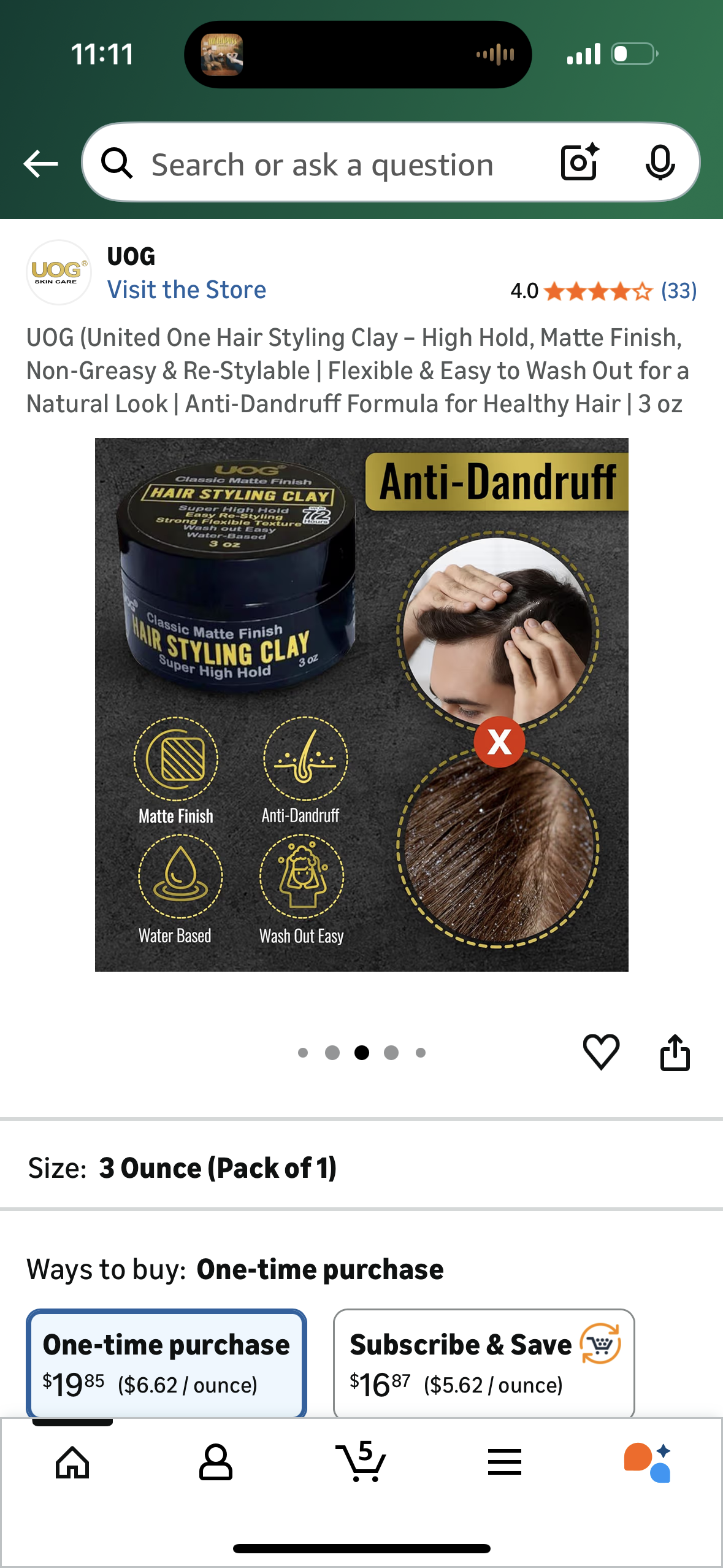This screenshot has height=1568, width=723.
Task: Tap the UOG Skin Care brand logo
Action: [59, 271]
